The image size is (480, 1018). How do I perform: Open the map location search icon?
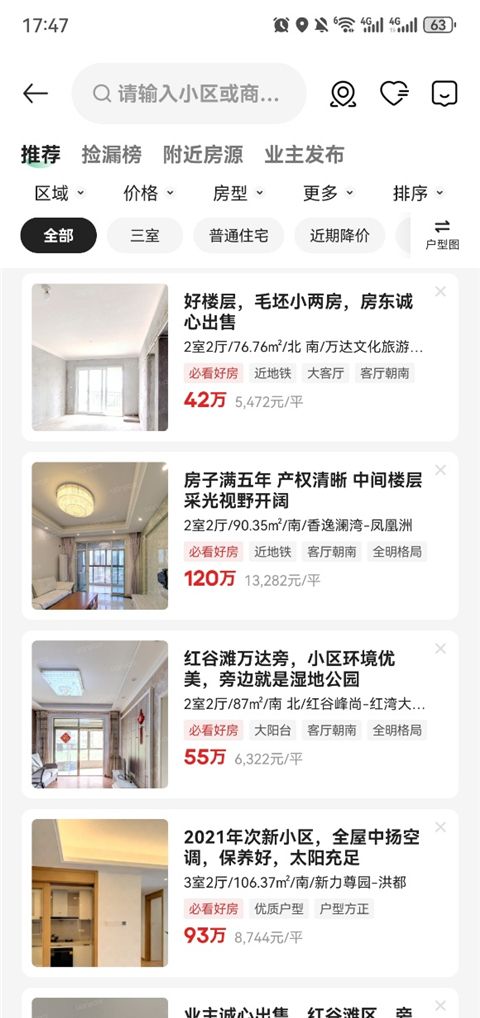click(x=343, y=93)
